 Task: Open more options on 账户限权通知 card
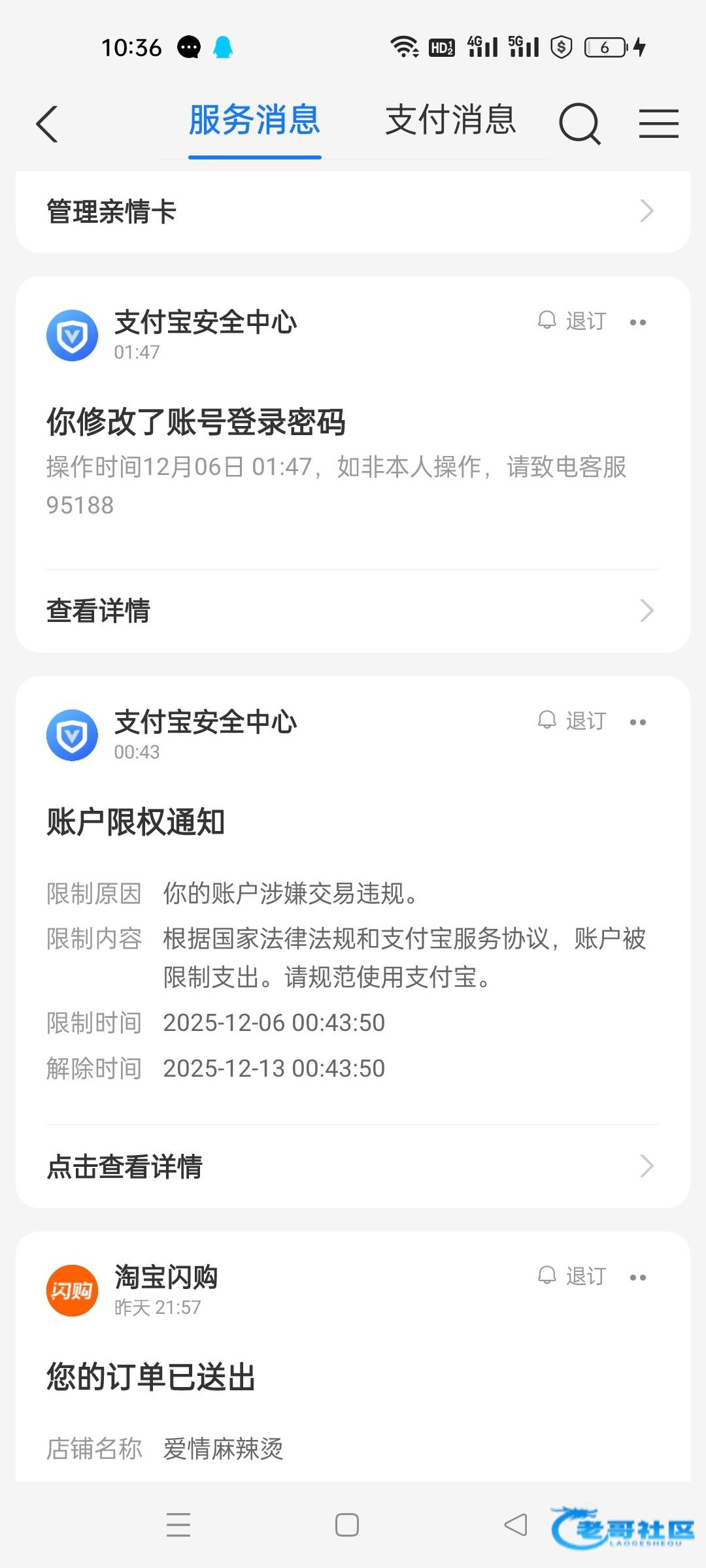(638, 723)
